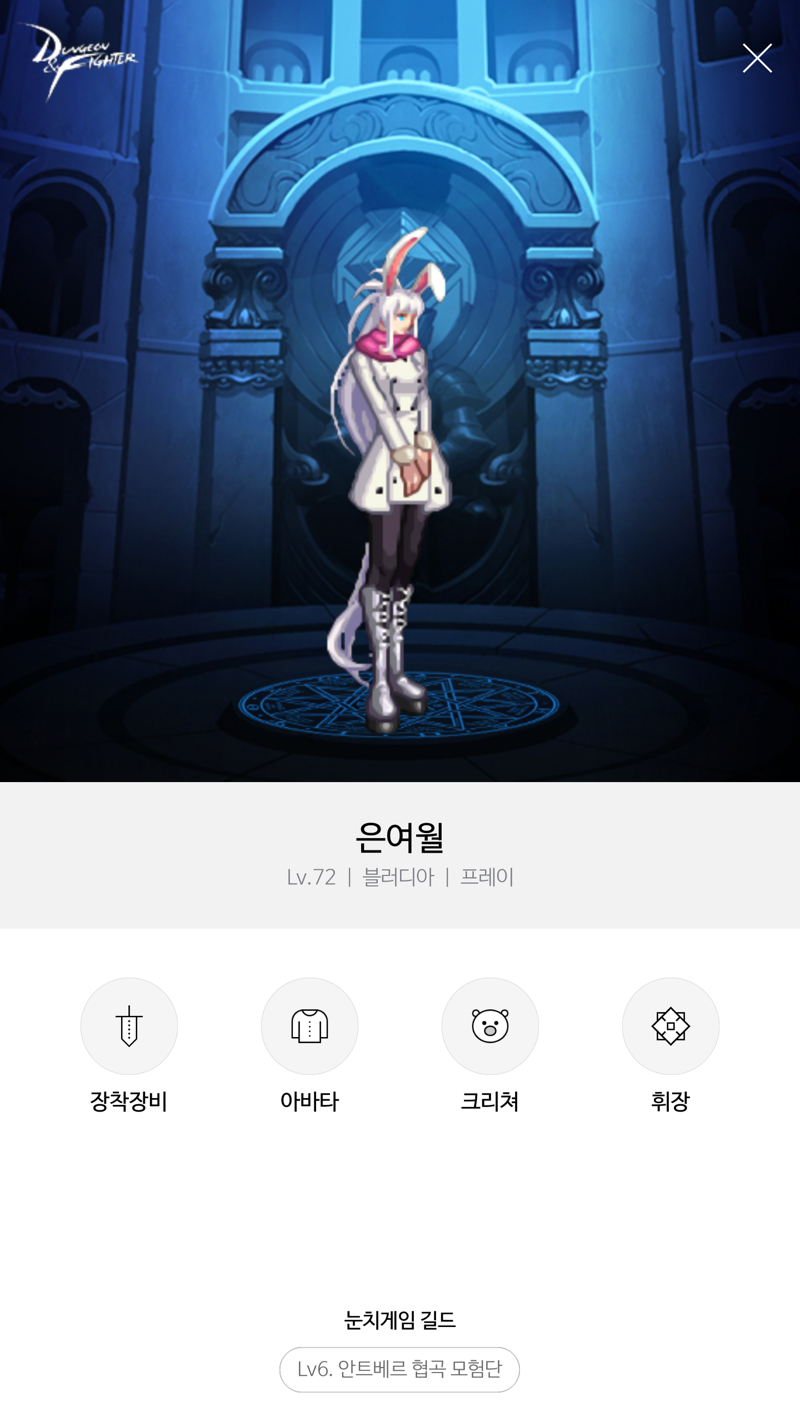The height and width of the screenshot is (1422, 800).
Task: Show the 휘장 insignia details
Action: tap(670, 1027)
